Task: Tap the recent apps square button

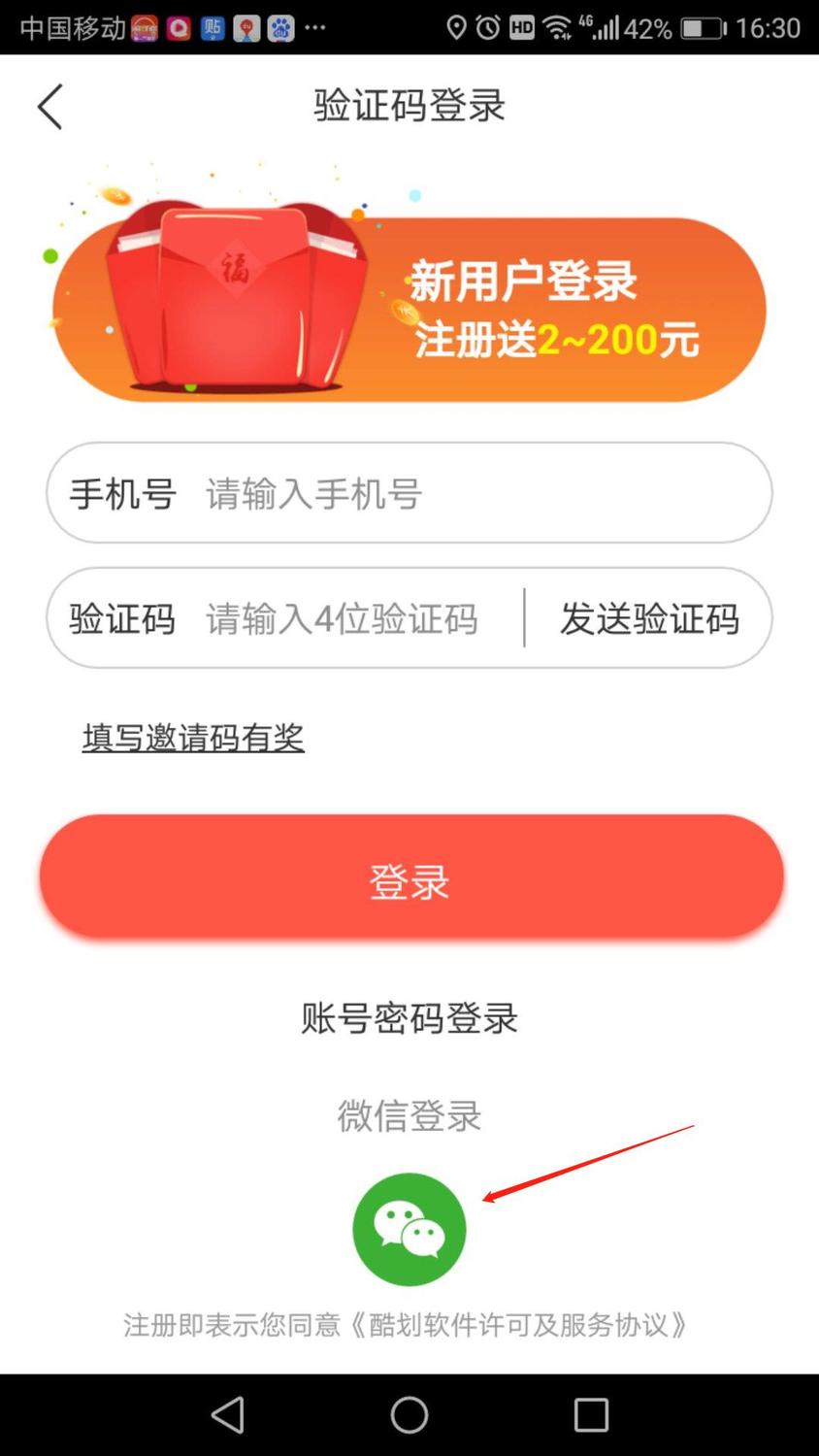Action: [590, 1415]
